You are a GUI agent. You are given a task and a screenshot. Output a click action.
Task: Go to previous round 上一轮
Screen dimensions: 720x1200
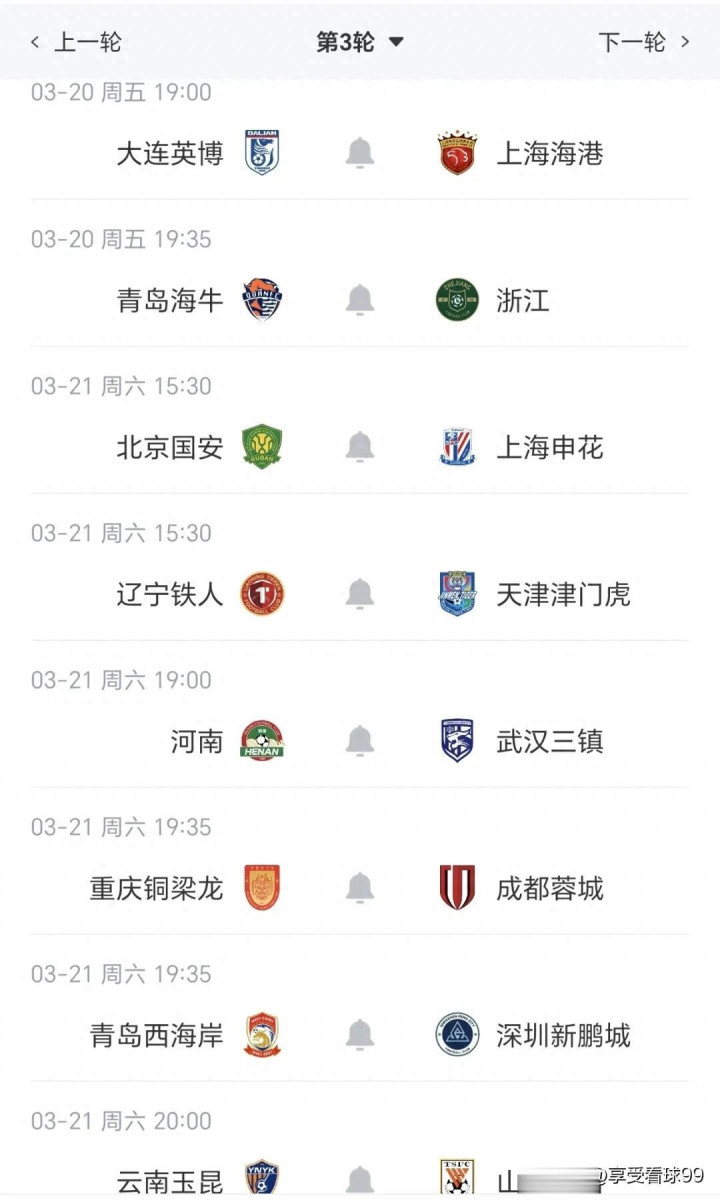point(76,42)
